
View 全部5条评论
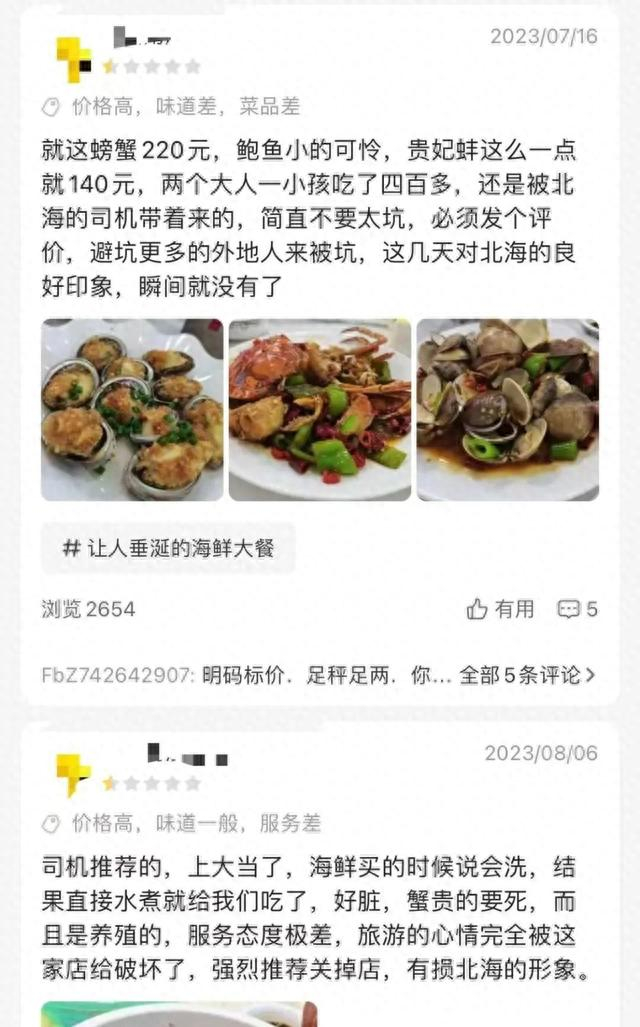[x=526, y=675]
